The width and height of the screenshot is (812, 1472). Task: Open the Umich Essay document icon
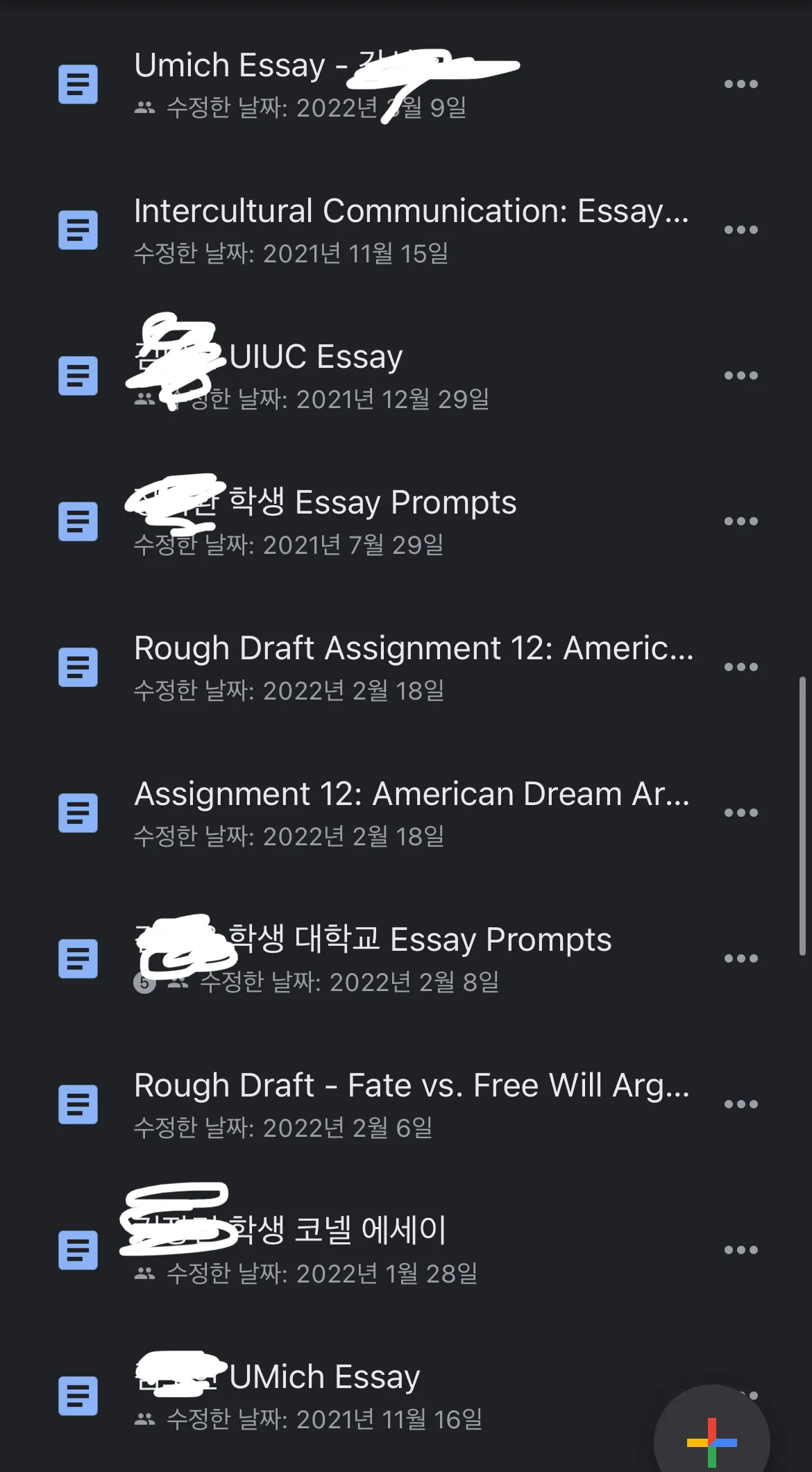click(x=78, y=85)
